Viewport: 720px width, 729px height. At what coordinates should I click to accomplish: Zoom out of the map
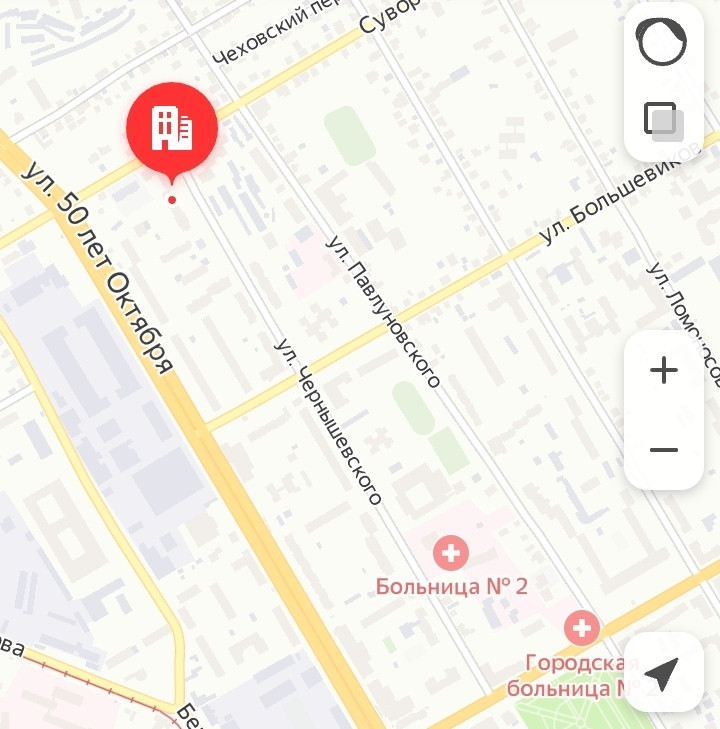pos(663,450)
